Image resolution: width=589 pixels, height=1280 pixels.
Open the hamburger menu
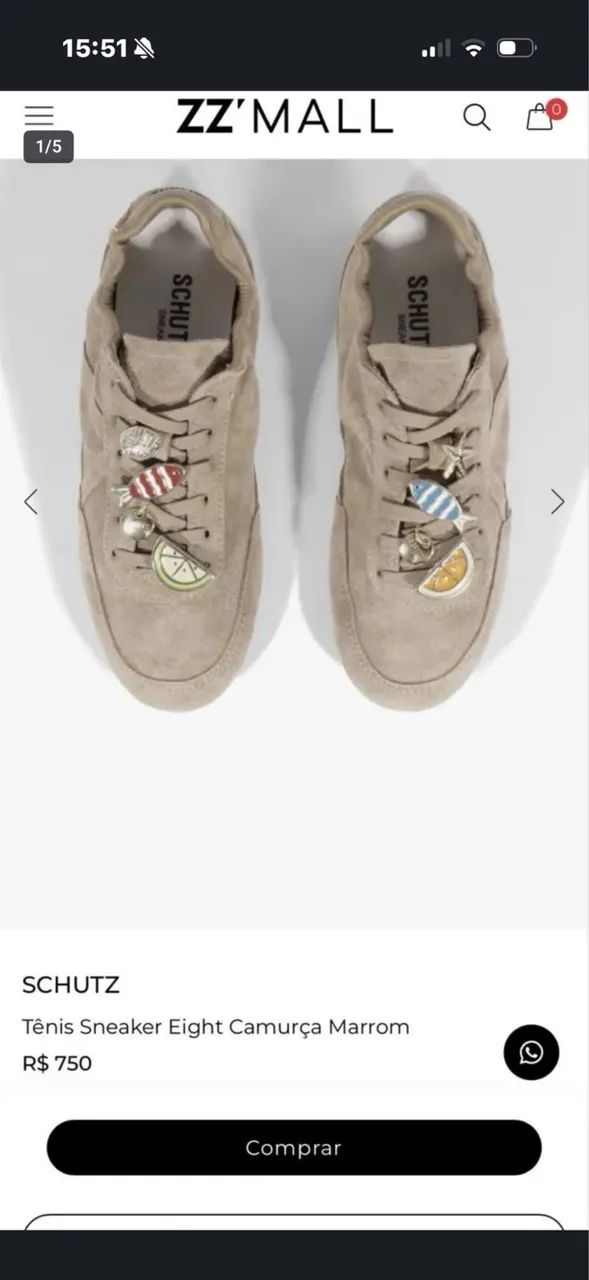pos(39,116)
